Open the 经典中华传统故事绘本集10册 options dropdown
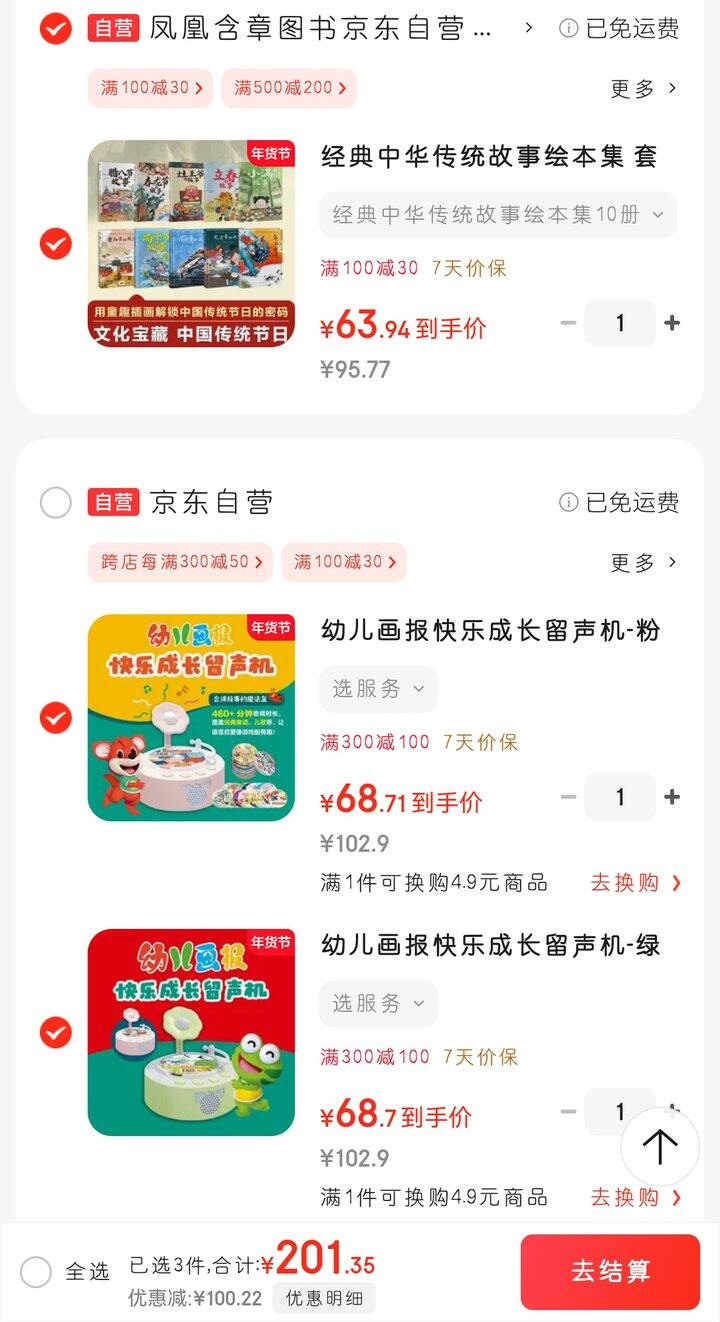720x1322 pixels. coord(498,215)
